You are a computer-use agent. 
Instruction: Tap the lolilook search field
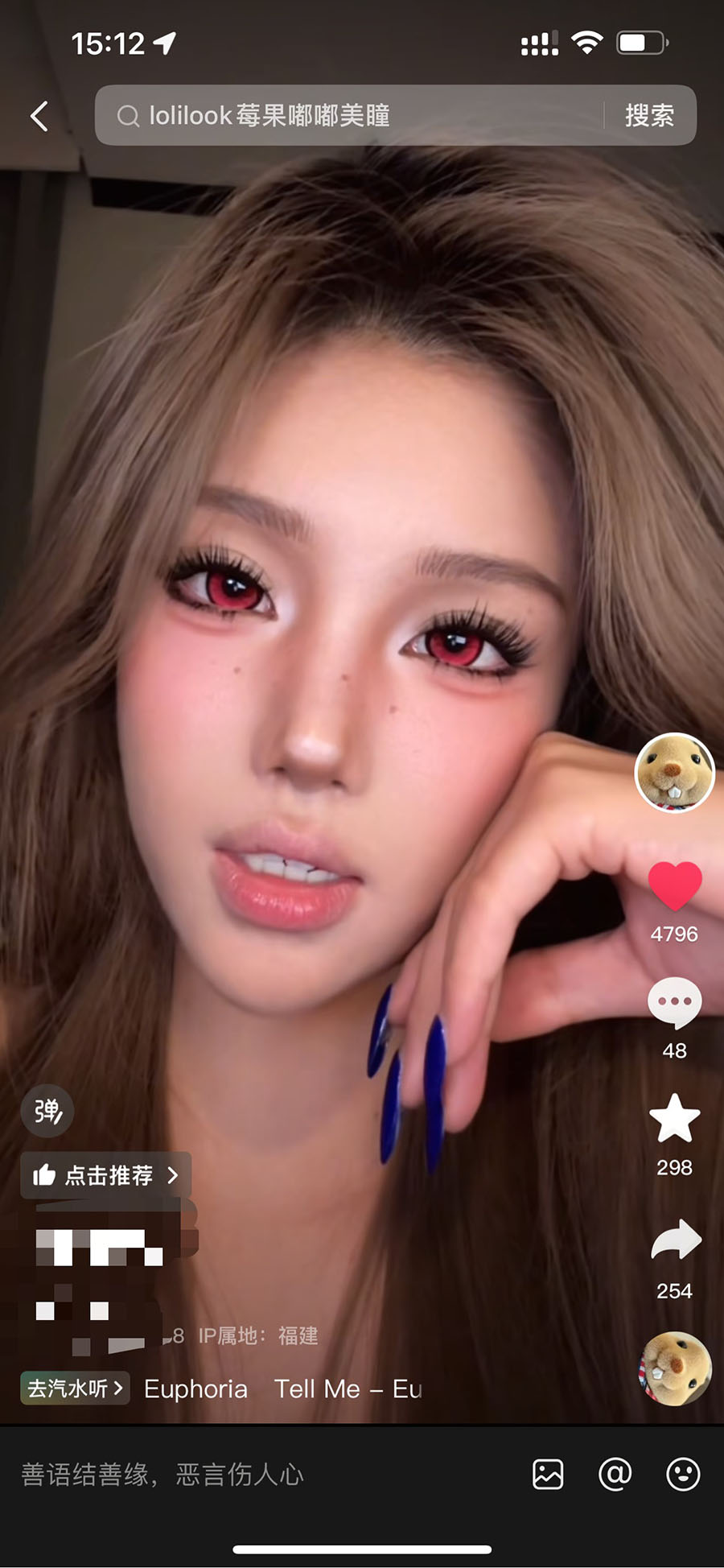[346, 115]
